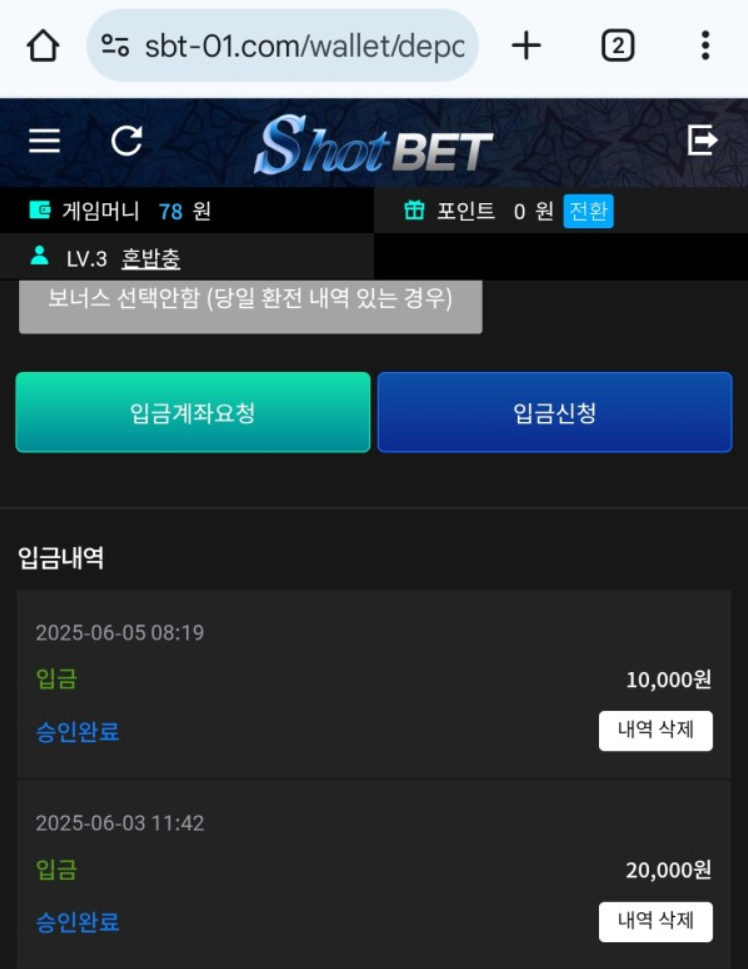Open the tab switcher showing 2 tabs
The width and height of the screenshot is (748, 969).
[x=618, y=45]
